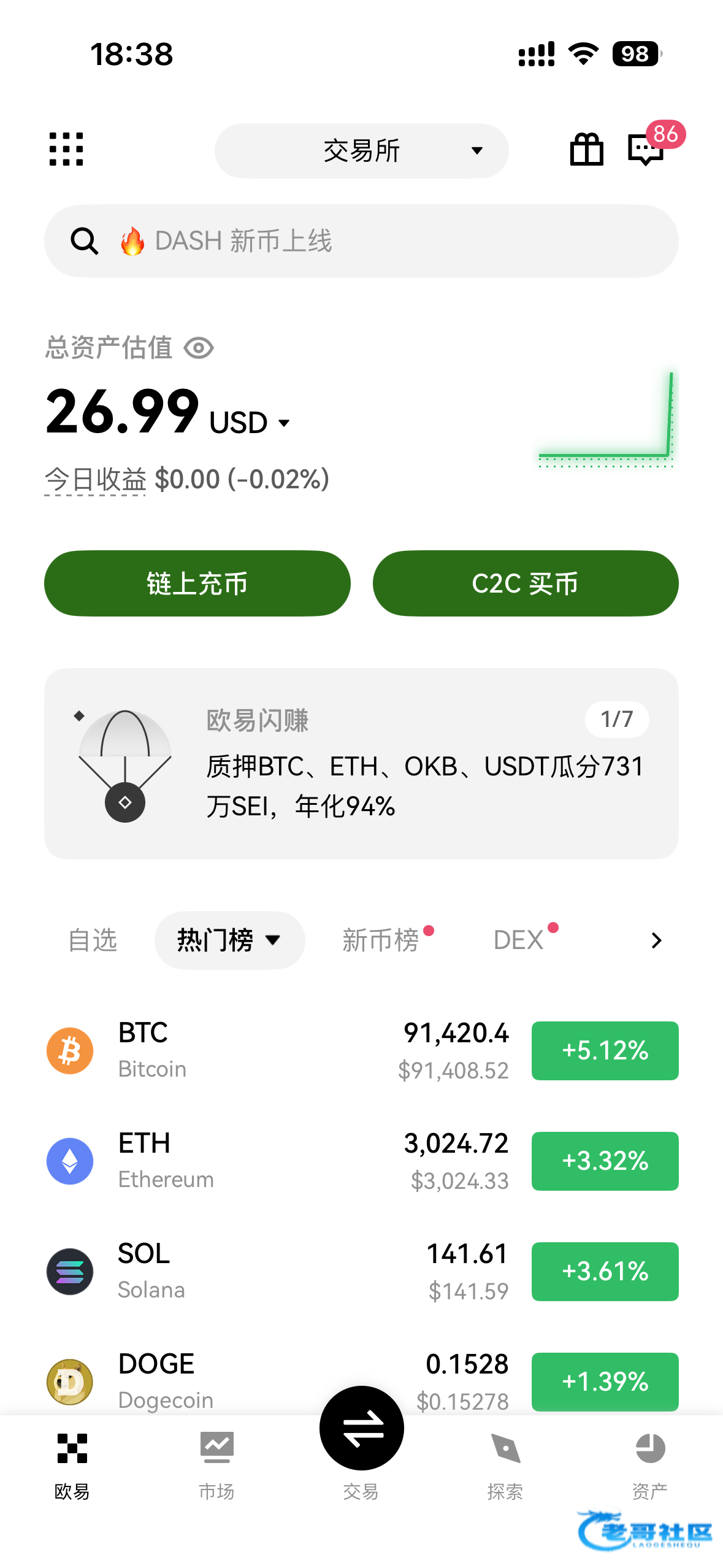Change the USD currency unit
The image size is (723, 1568).
click(x=249, y=423)
